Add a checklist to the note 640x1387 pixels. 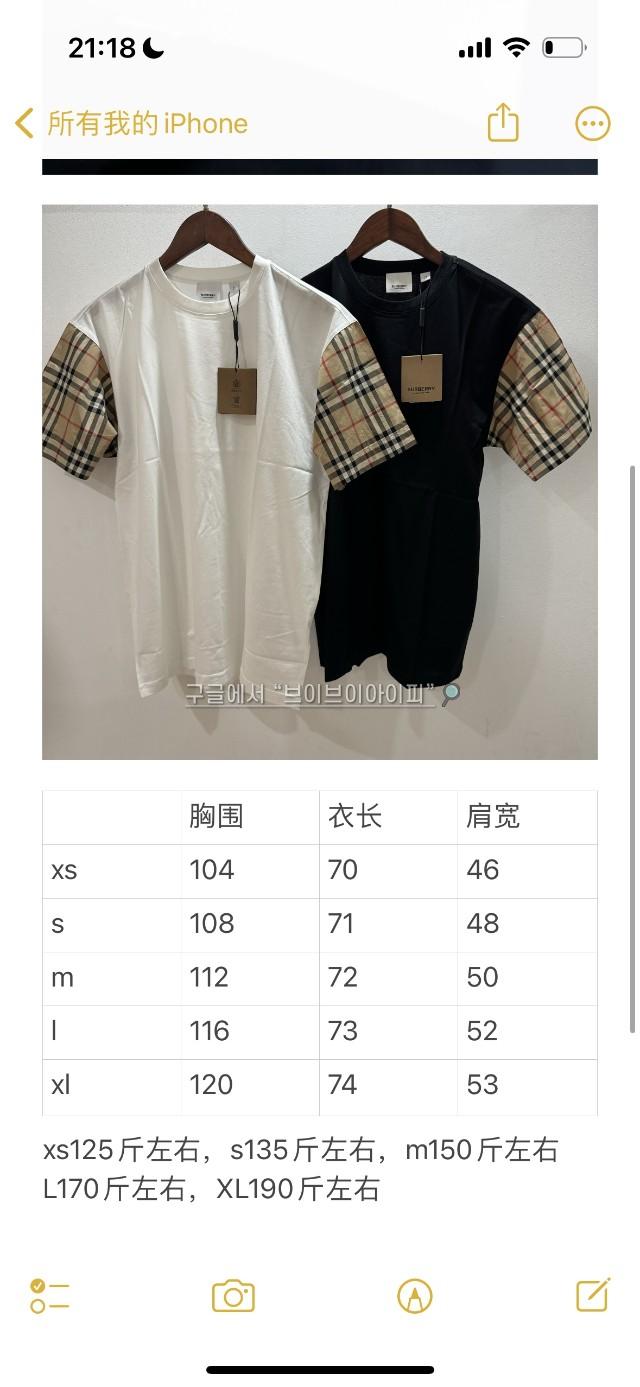(50, 1296)
